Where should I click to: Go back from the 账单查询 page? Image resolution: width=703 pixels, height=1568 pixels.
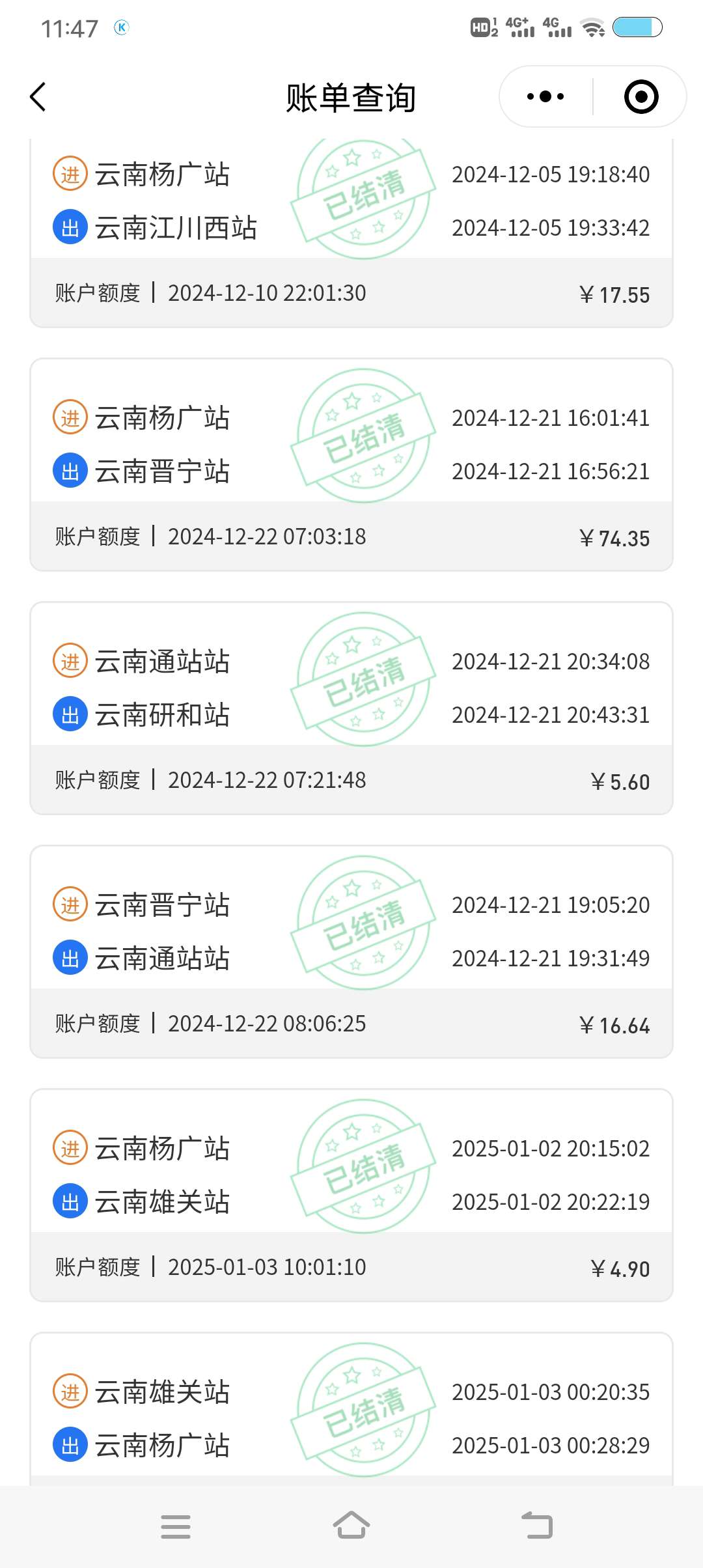point(38,97)
